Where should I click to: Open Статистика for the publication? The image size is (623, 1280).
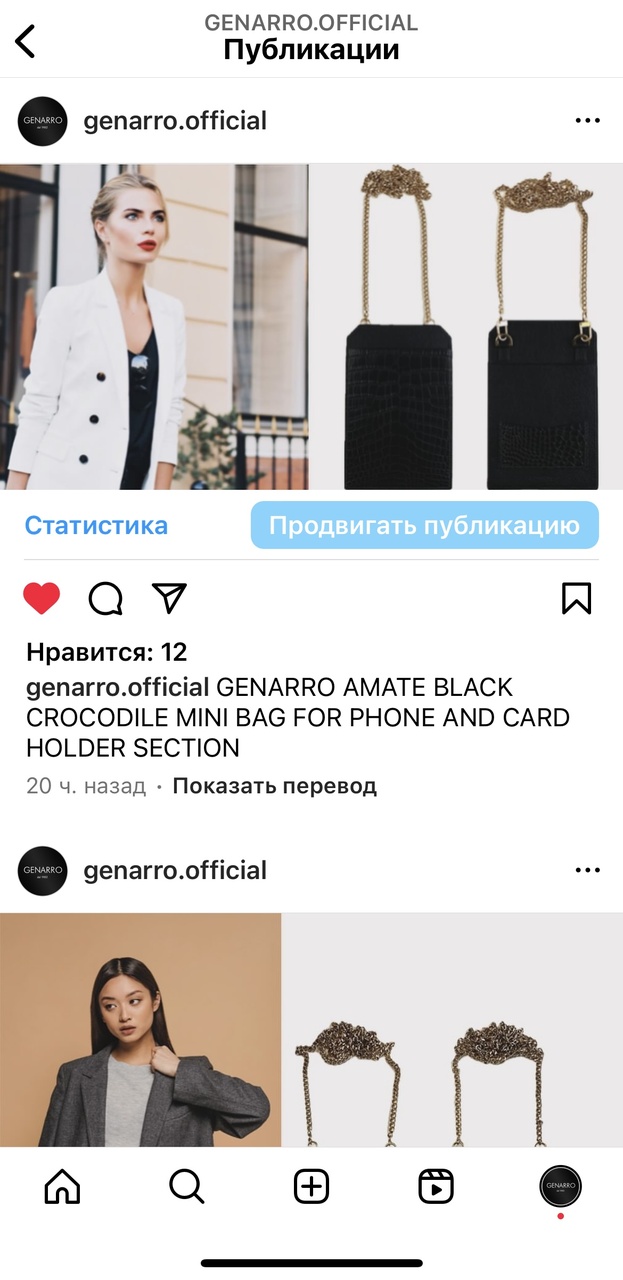pyautogui.click(x=96, y=525)
